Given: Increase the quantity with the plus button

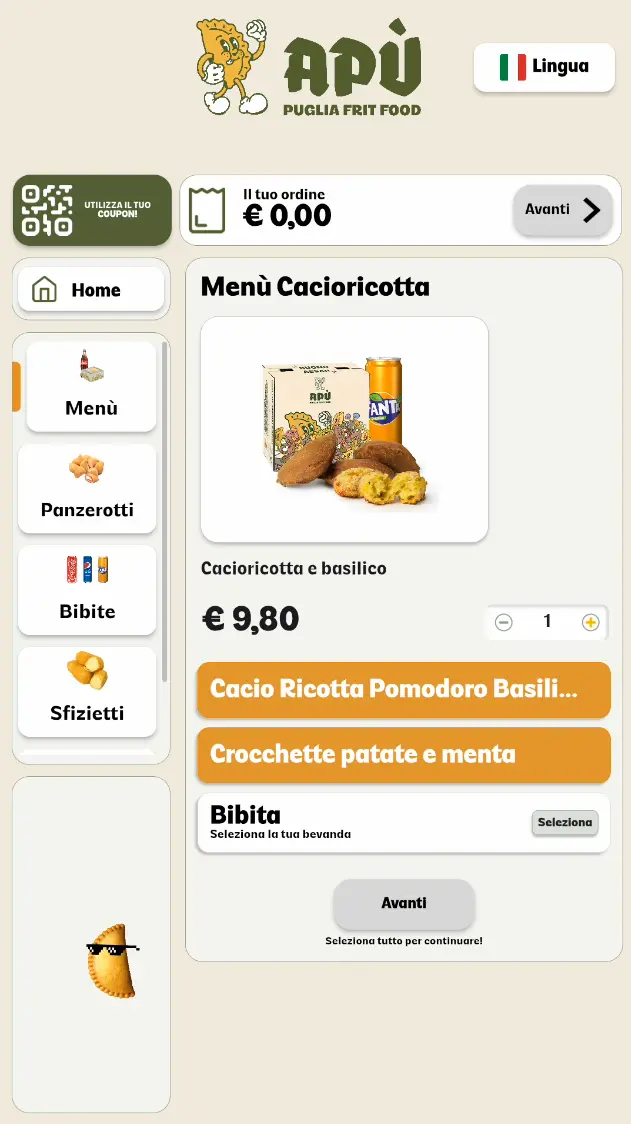Looking at the screenshot, I should click(590, 622).
